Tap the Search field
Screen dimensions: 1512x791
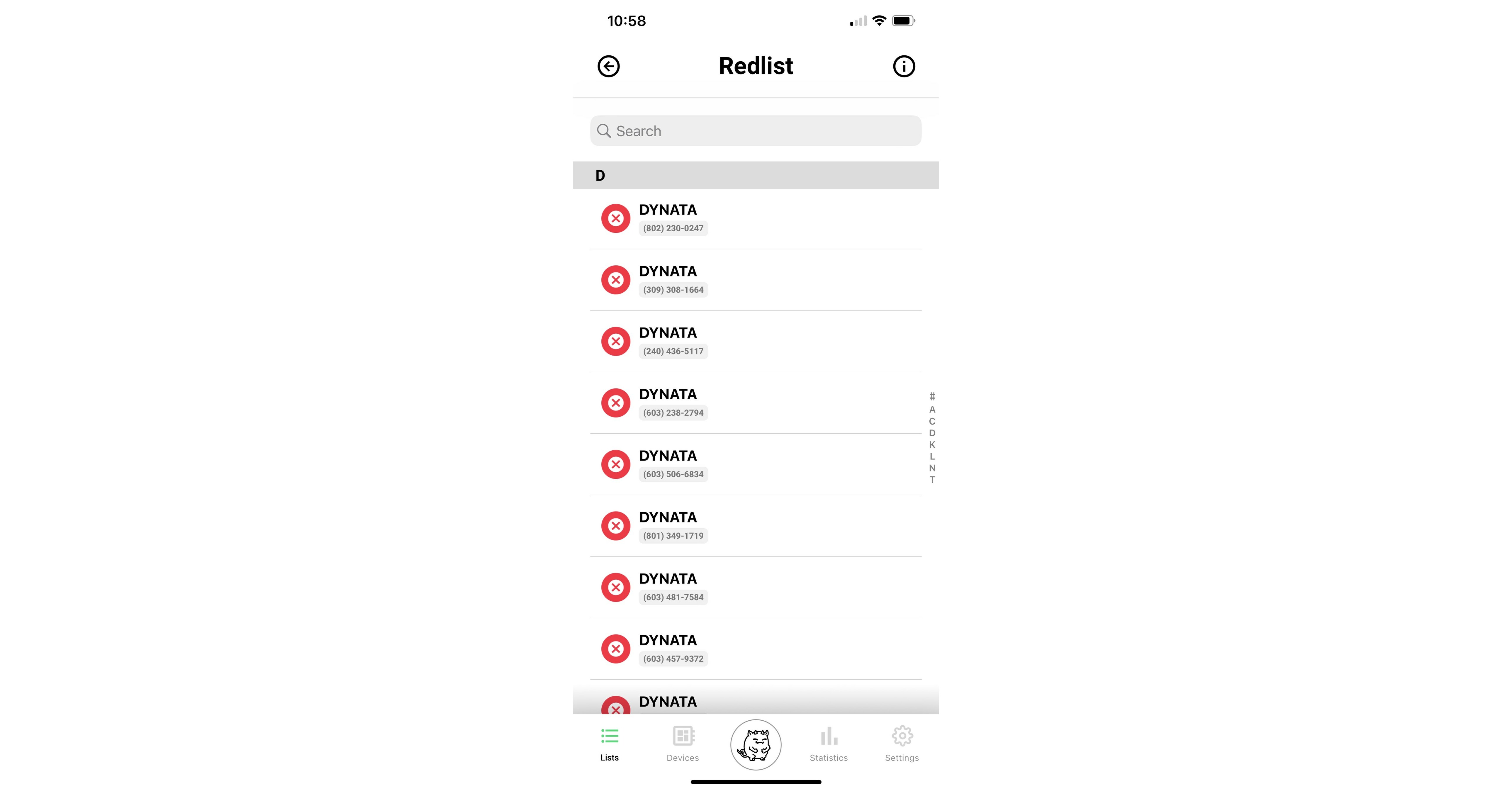755,131
